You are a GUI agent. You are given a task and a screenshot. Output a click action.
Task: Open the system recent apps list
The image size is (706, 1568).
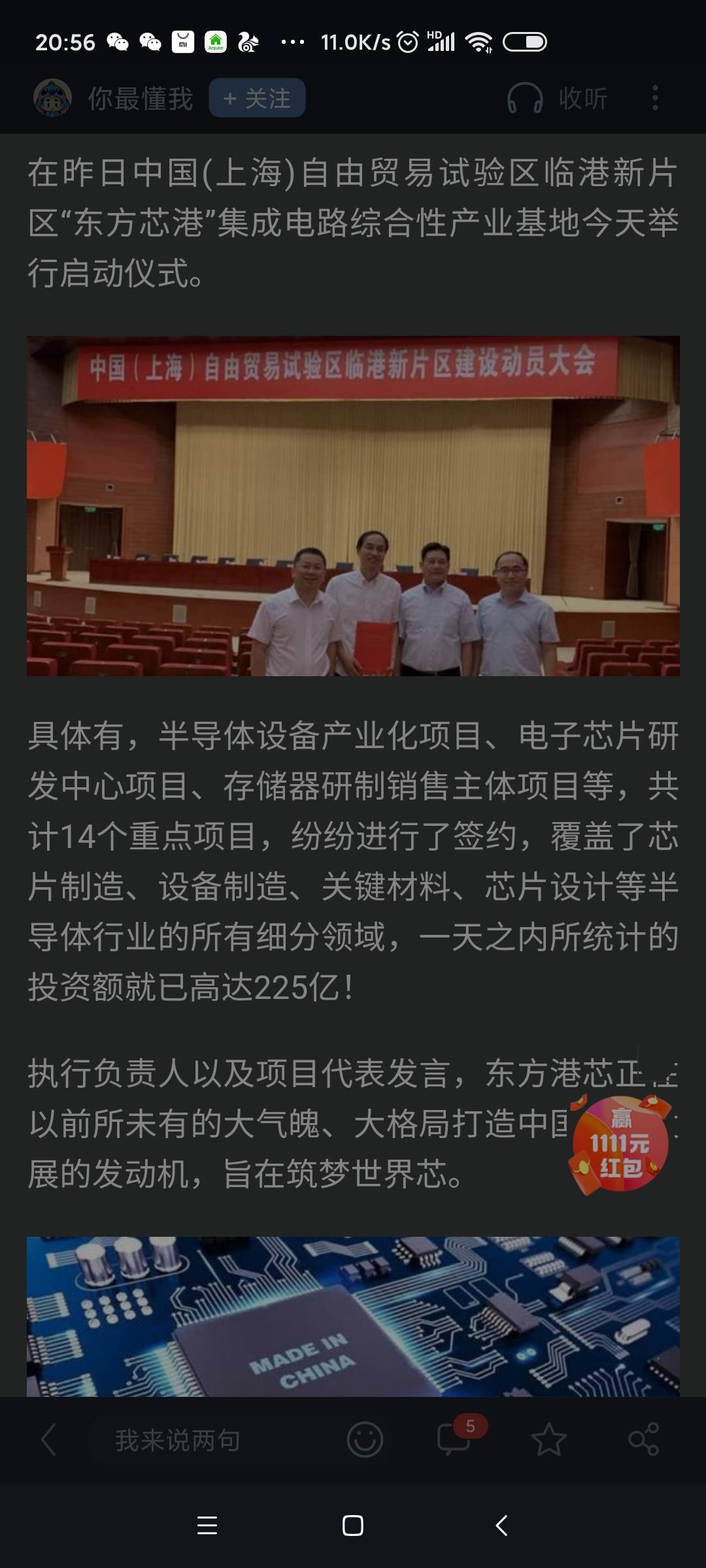[207, 1526]
